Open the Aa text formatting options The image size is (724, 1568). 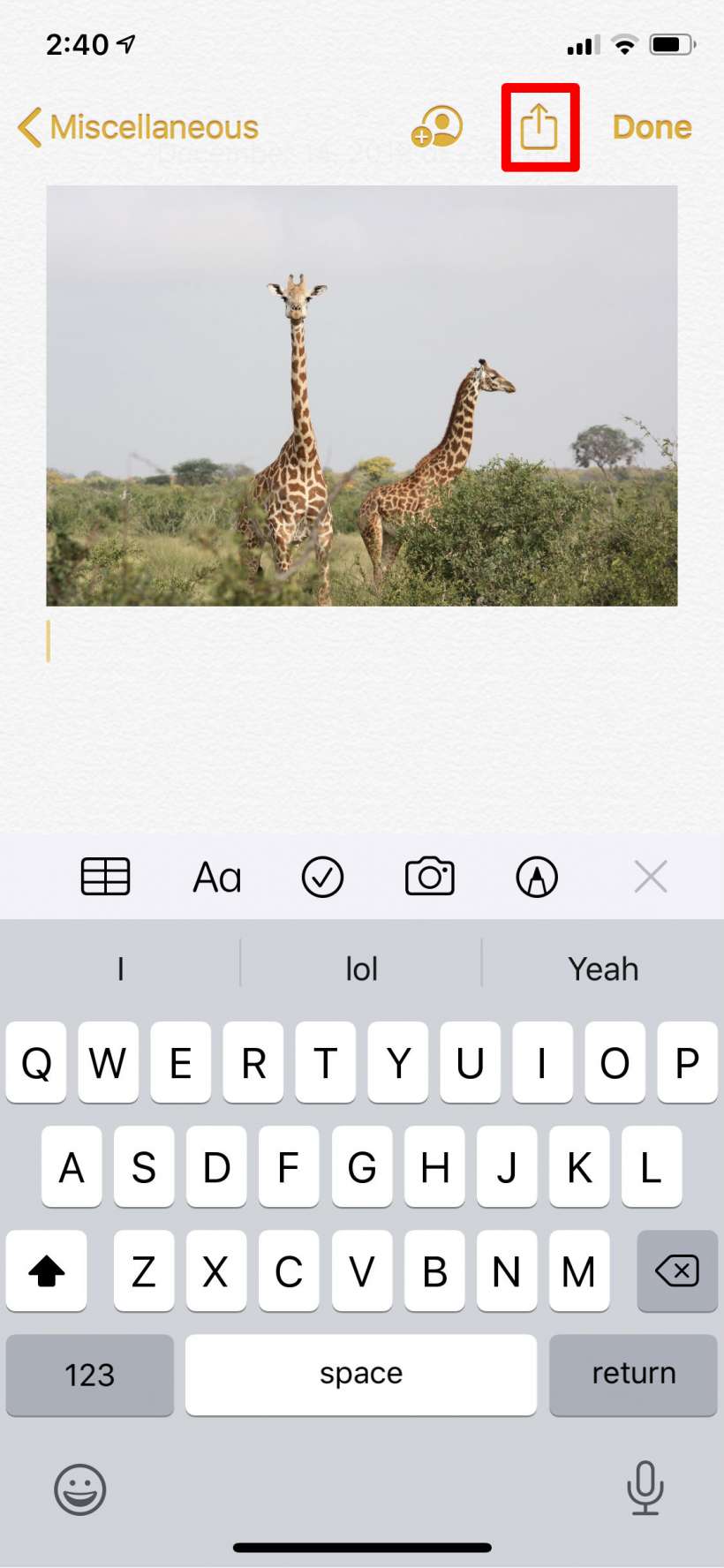(216, 877)
